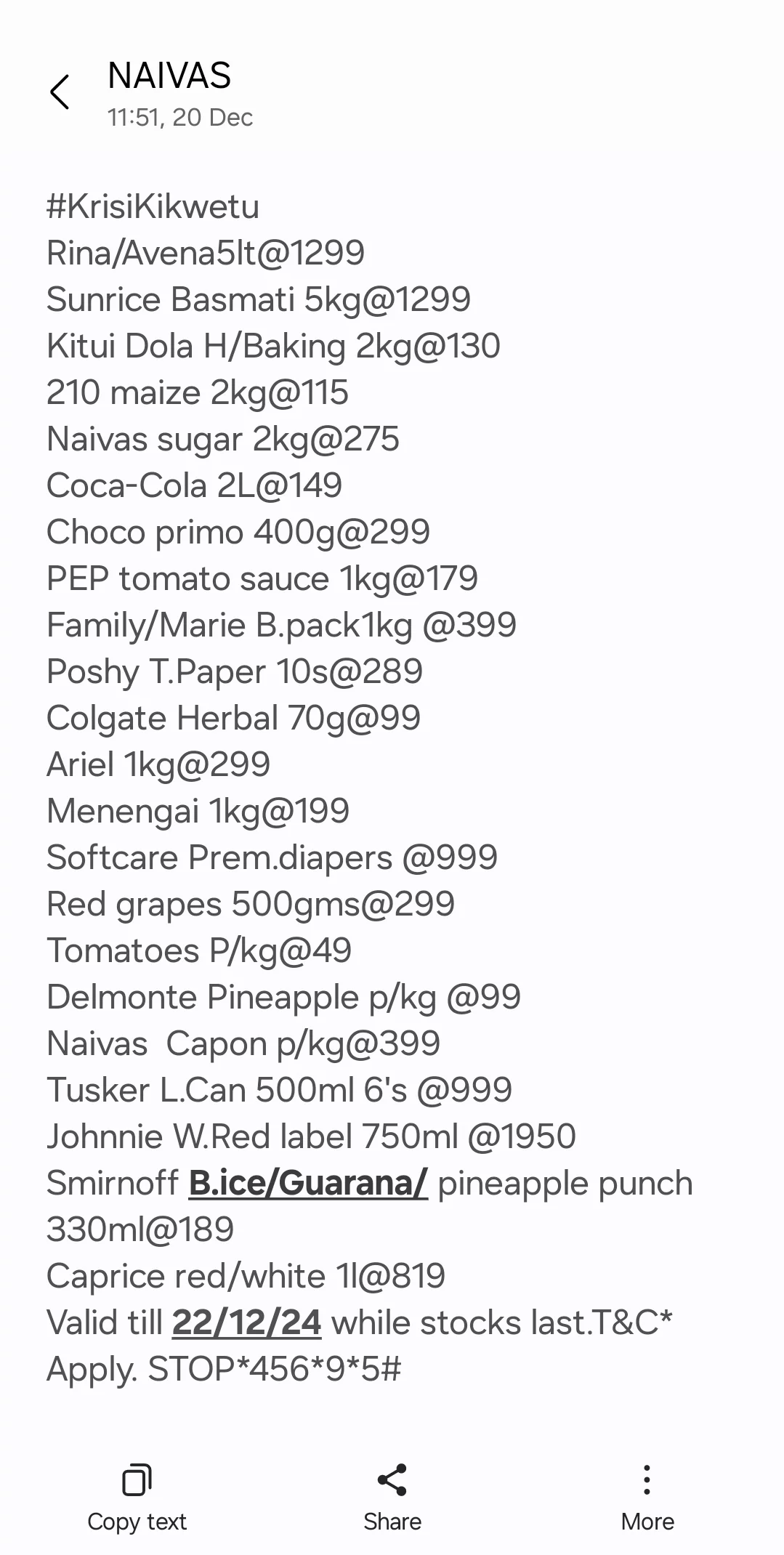Open the underlined 22/12/24 date link

click(246, 1322)
